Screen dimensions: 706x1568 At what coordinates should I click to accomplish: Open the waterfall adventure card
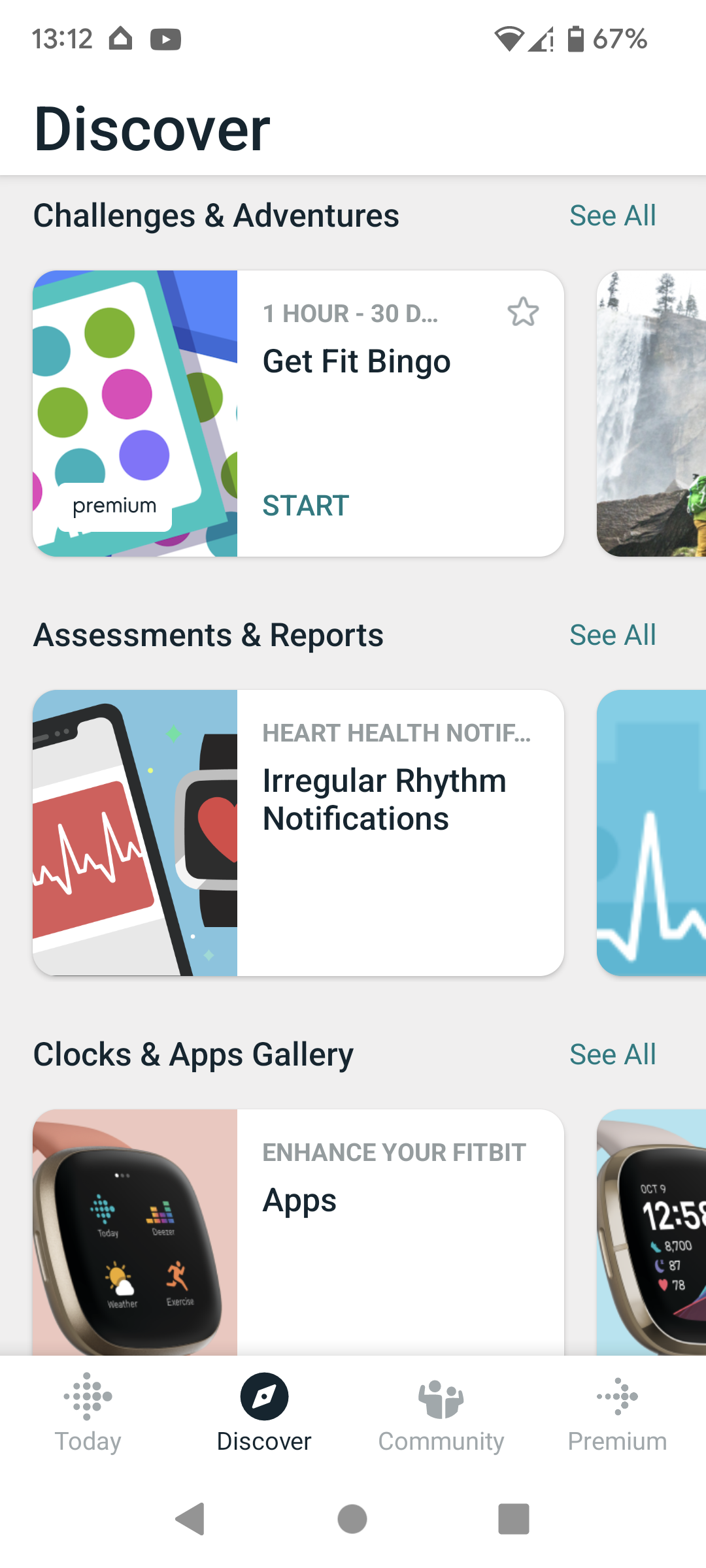[651, 414]
